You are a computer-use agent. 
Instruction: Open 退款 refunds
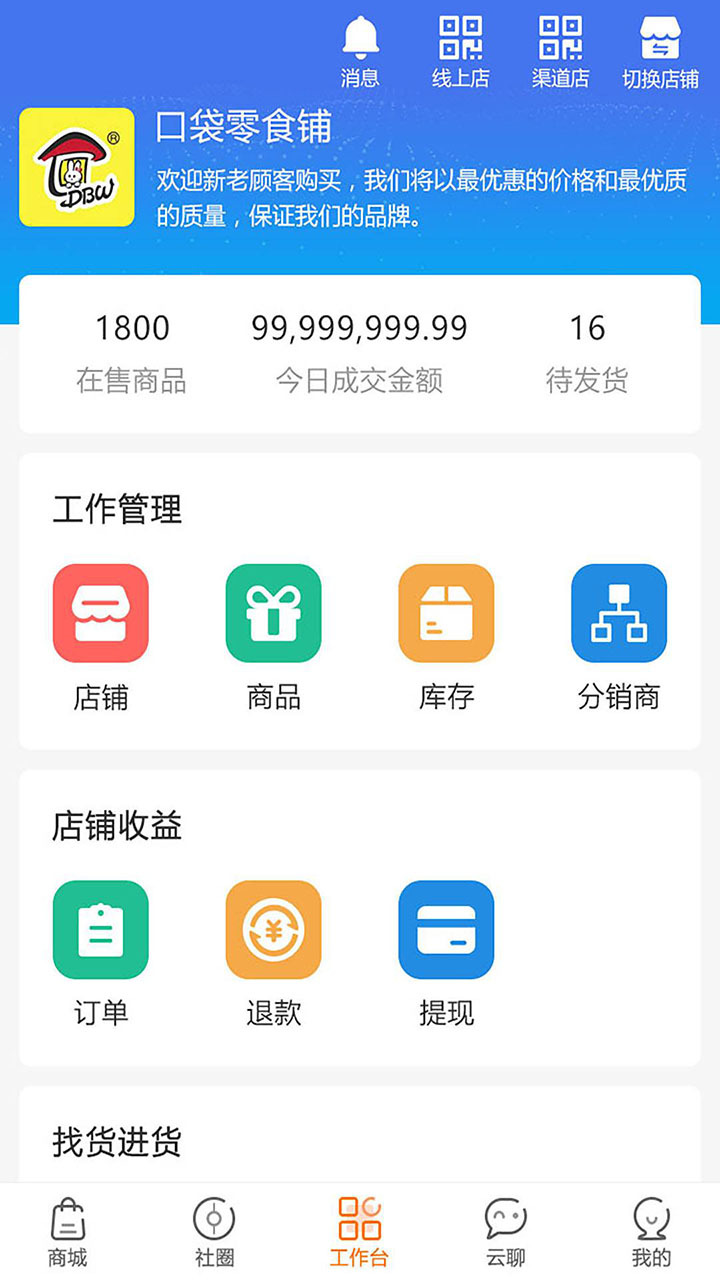274,954
